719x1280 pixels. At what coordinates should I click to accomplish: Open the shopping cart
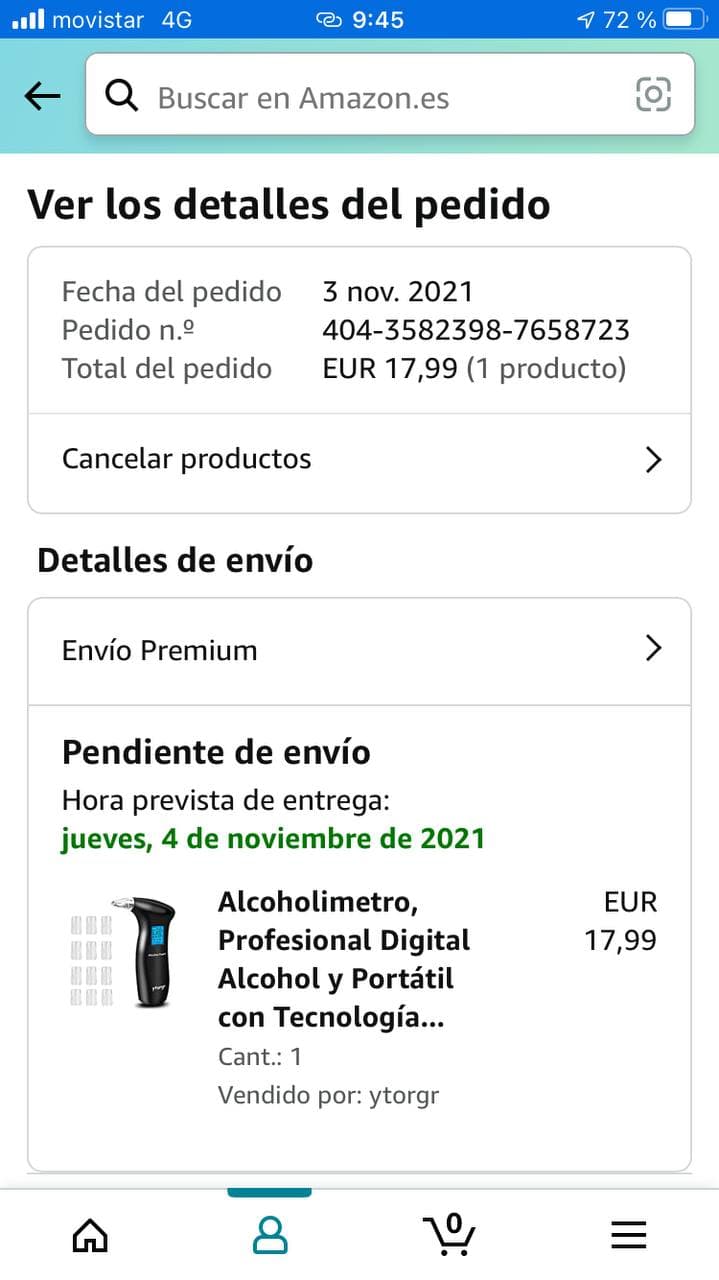449,1233
